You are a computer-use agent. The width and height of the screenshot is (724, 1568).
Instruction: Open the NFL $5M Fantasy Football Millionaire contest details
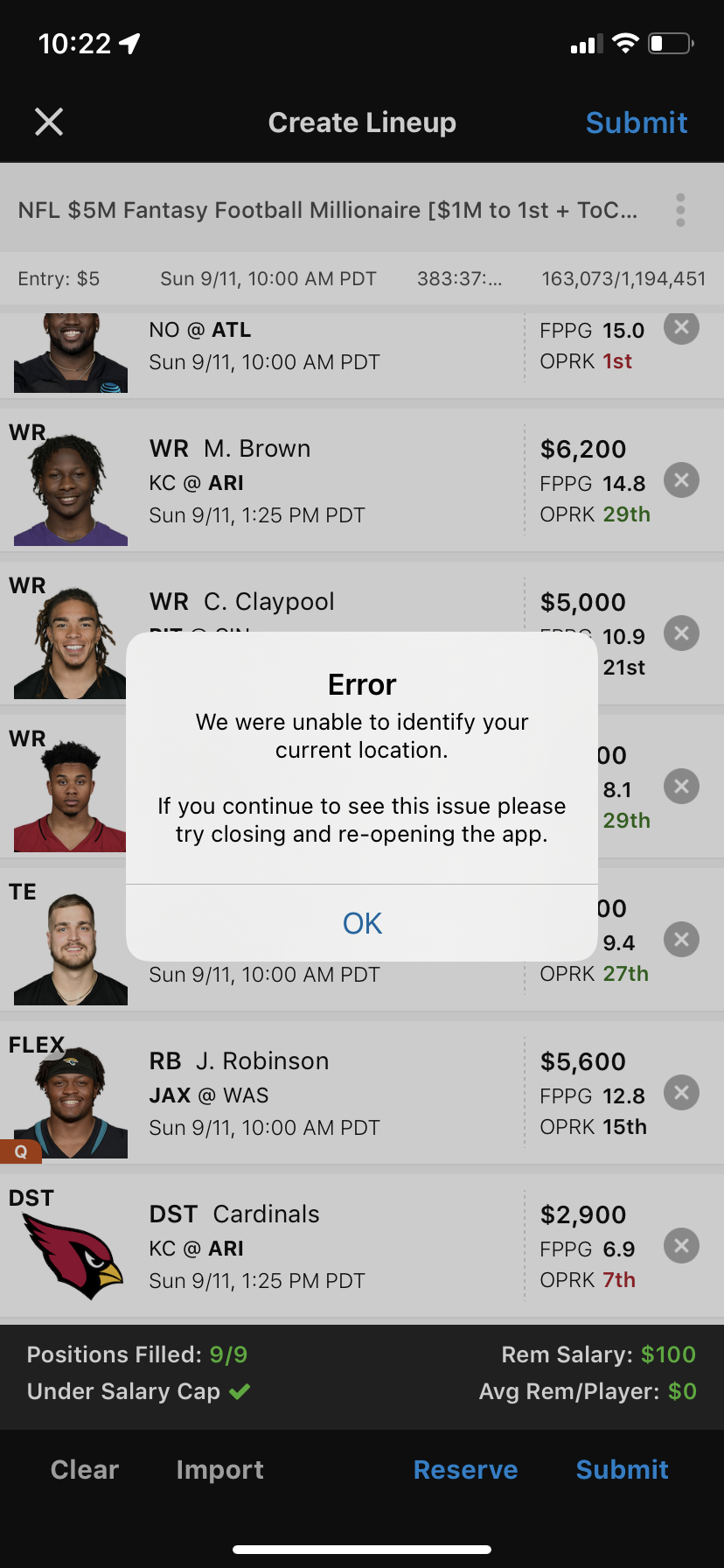(324, 209)
